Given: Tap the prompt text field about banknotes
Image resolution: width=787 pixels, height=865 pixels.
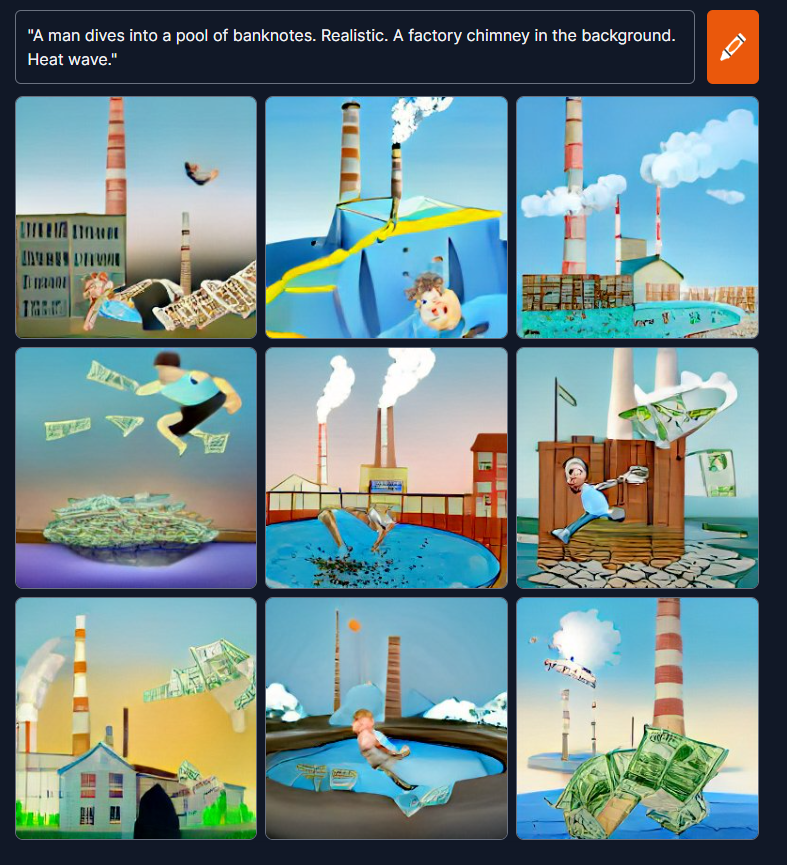Looking at the screenshot, I should tap(354, 47).
